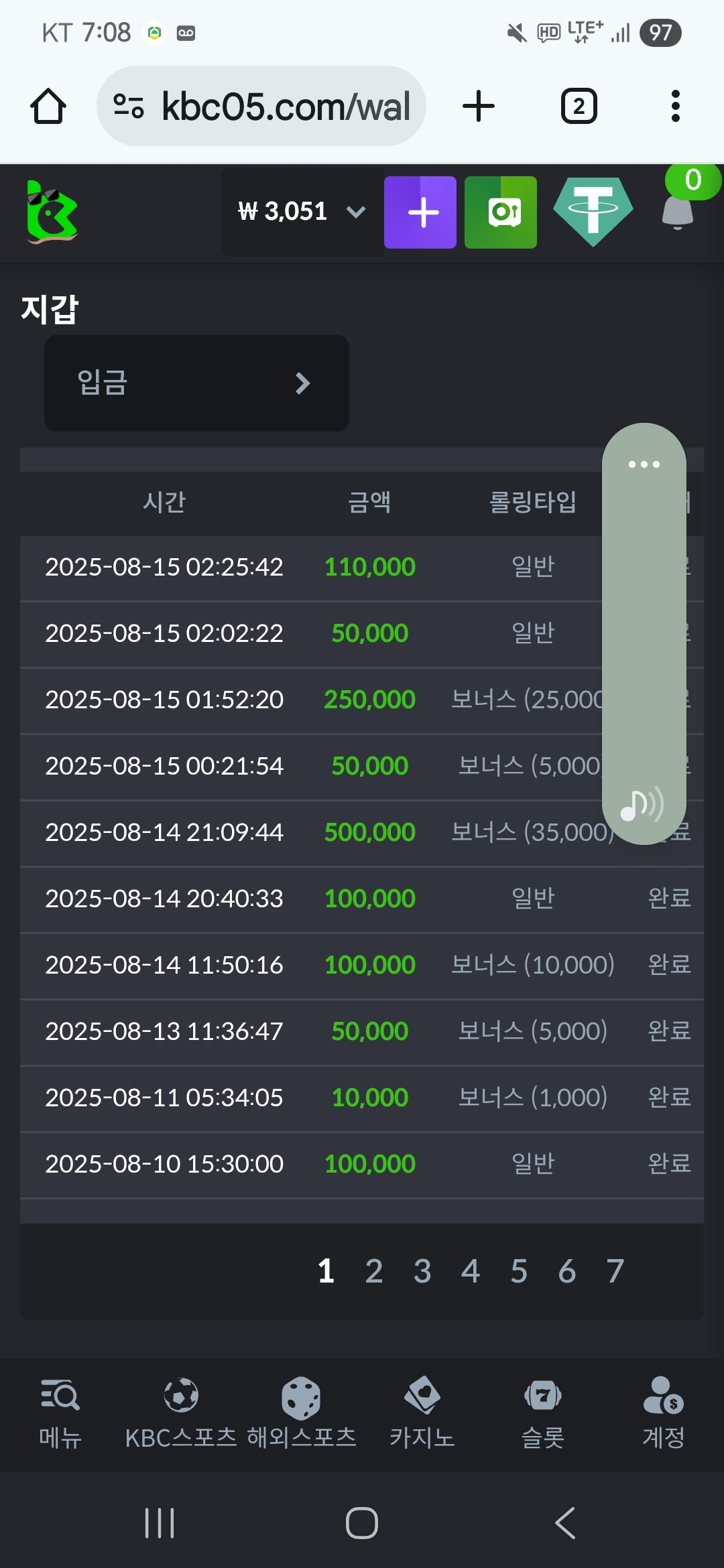Open a new browser tab

point(479,107)
